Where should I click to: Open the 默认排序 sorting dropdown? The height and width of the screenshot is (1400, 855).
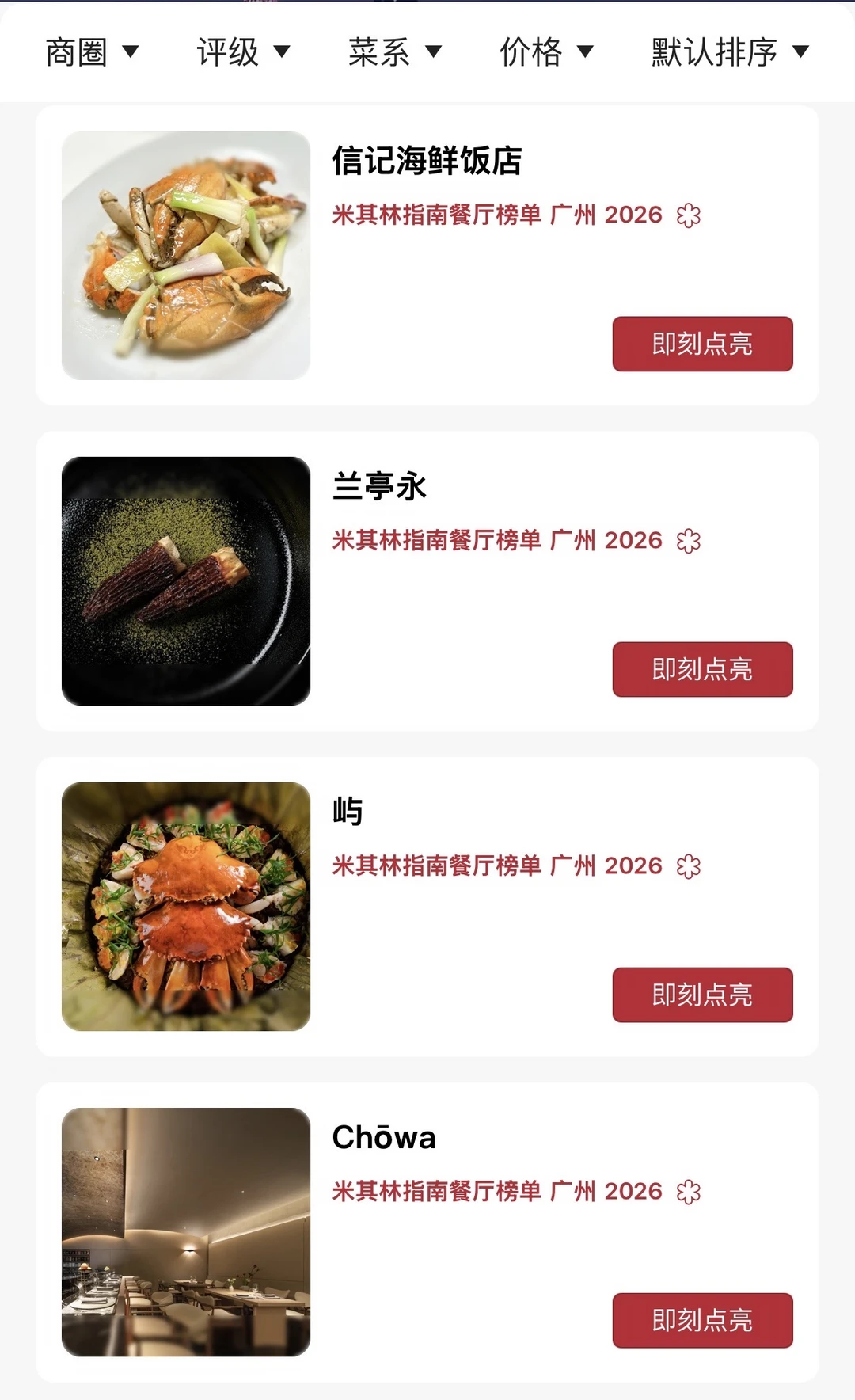tap(730, 52)
